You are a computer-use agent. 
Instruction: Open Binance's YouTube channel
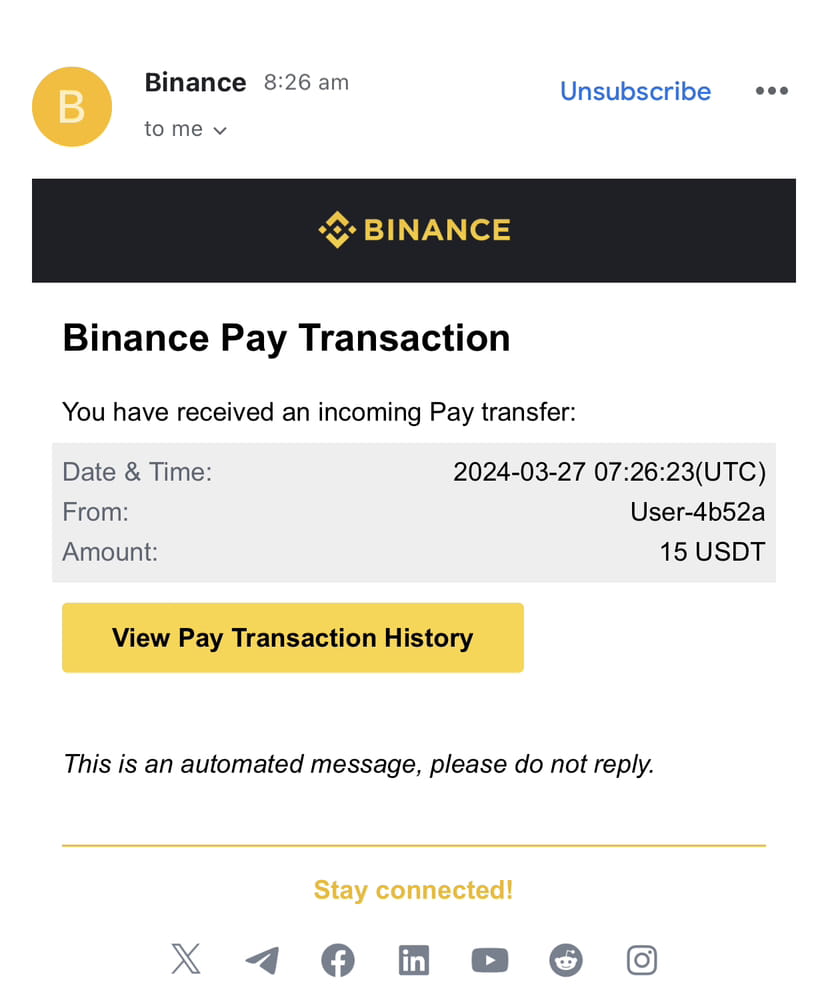(489, 959)
